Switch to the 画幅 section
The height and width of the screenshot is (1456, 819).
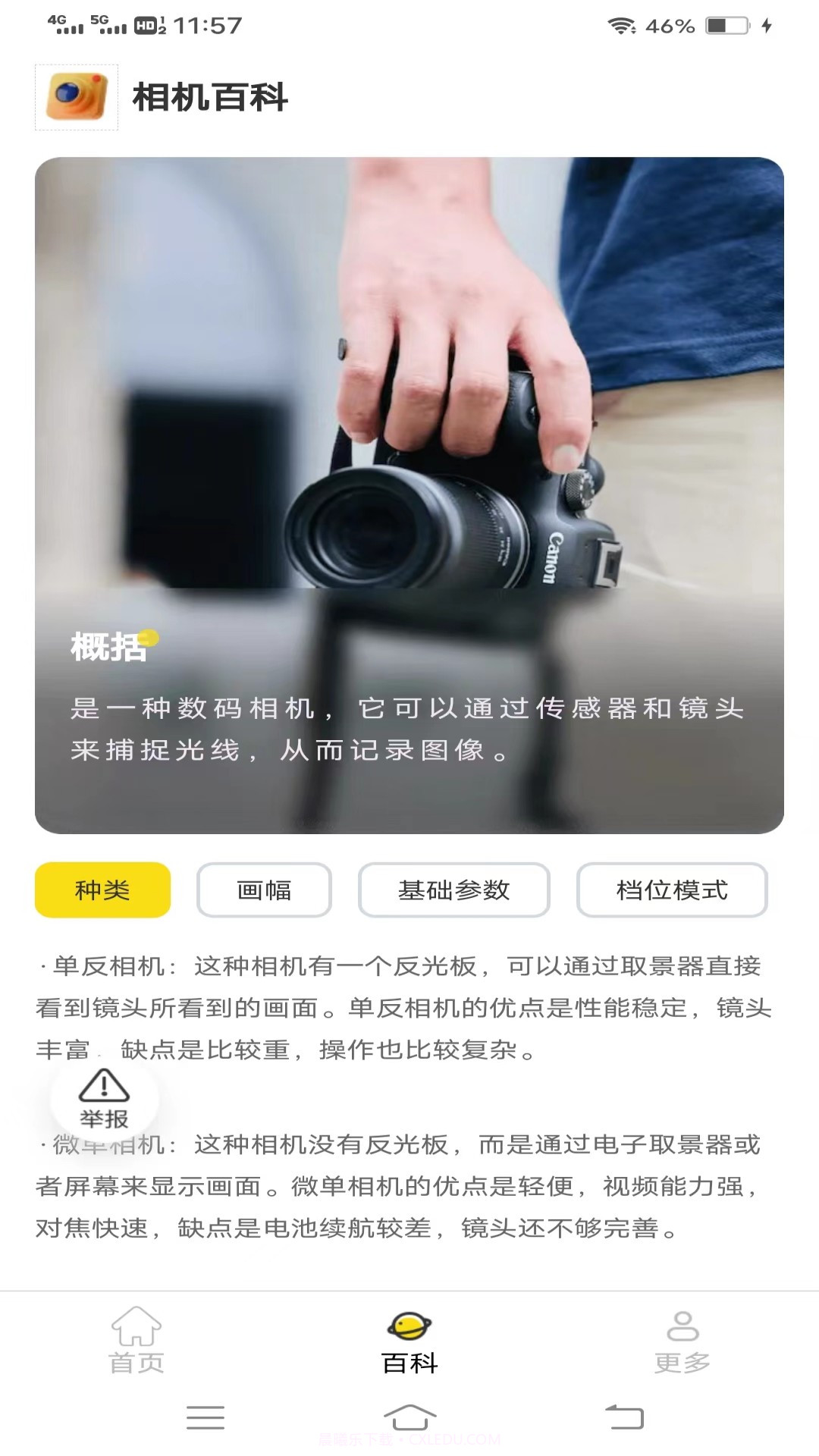click(264, 890)
